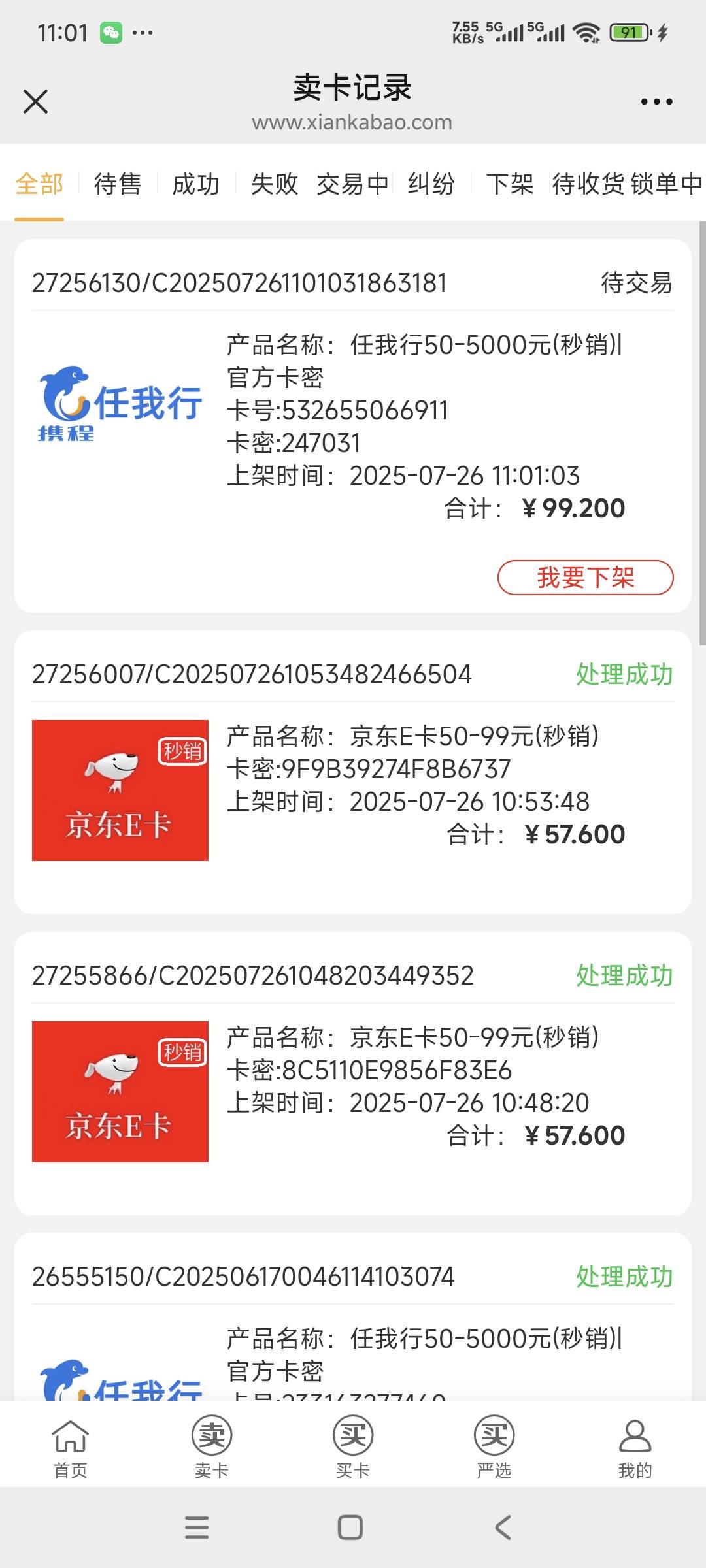Switch to the 锁单中 tab
This screenshot has width=706, height=1568.
point(667,184)
